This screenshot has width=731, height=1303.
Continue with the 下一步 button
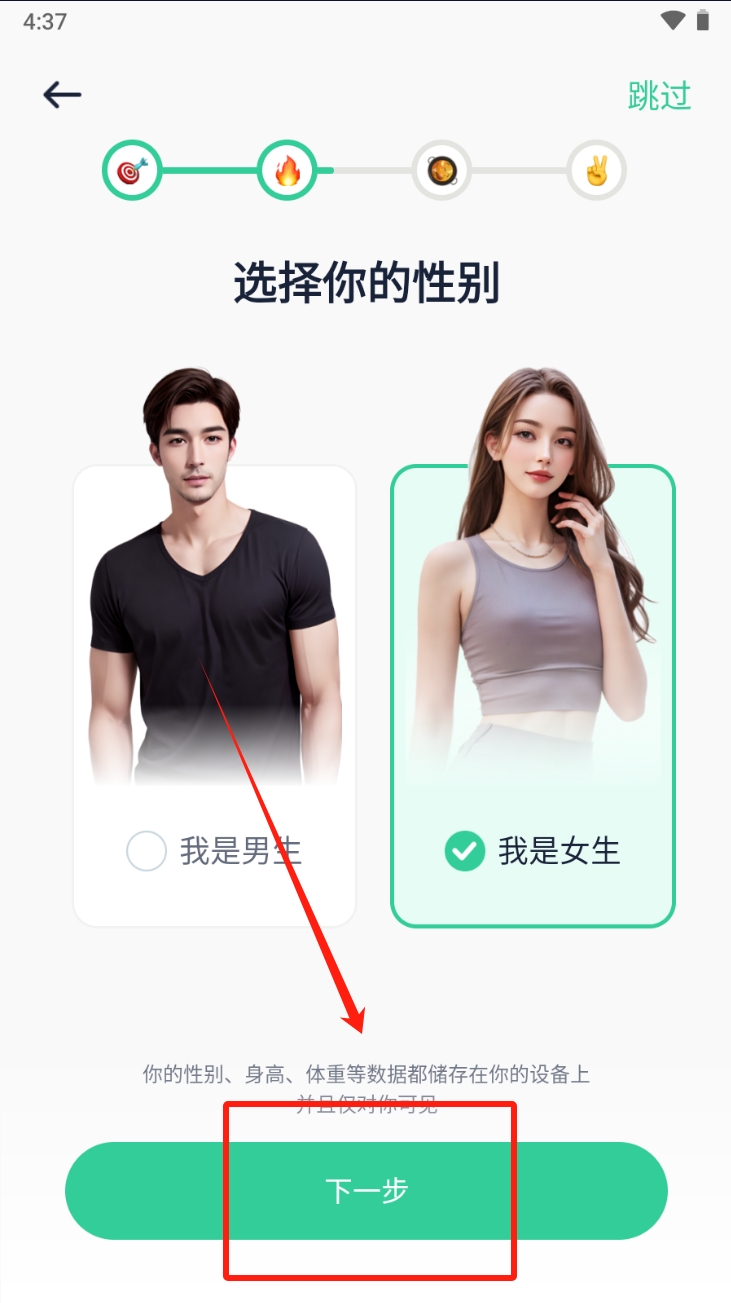click(x=366, y=1190)
